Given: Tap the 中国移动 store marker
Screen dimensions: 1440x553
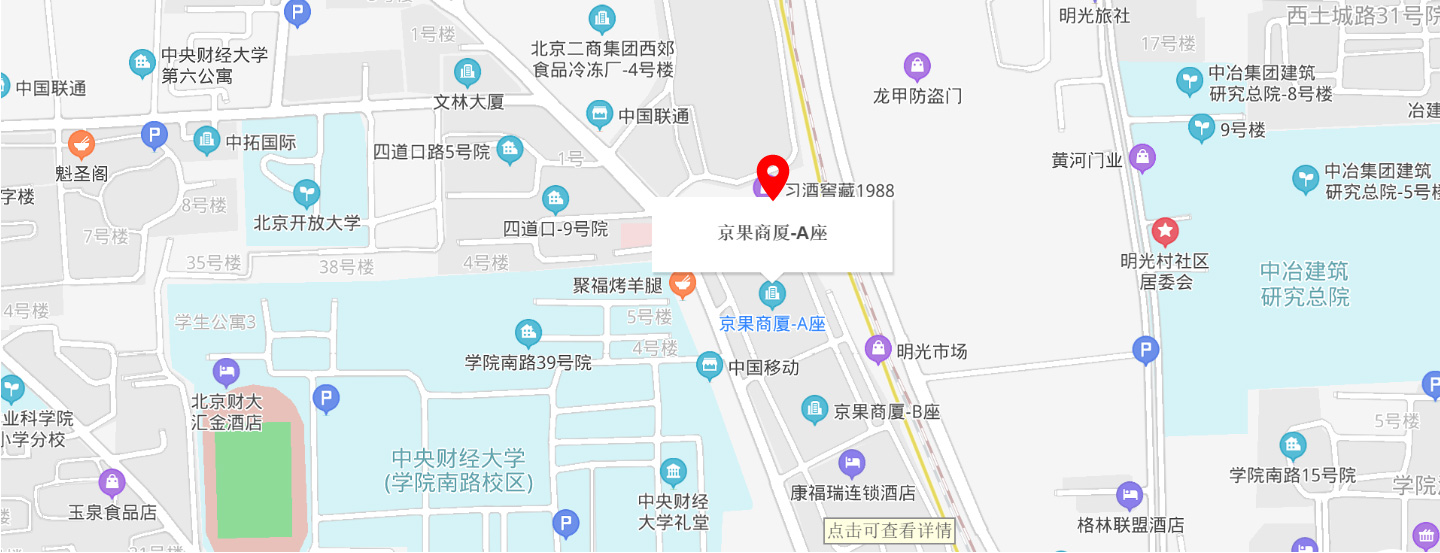Looking at the screenshot, I should pos(709,366).
